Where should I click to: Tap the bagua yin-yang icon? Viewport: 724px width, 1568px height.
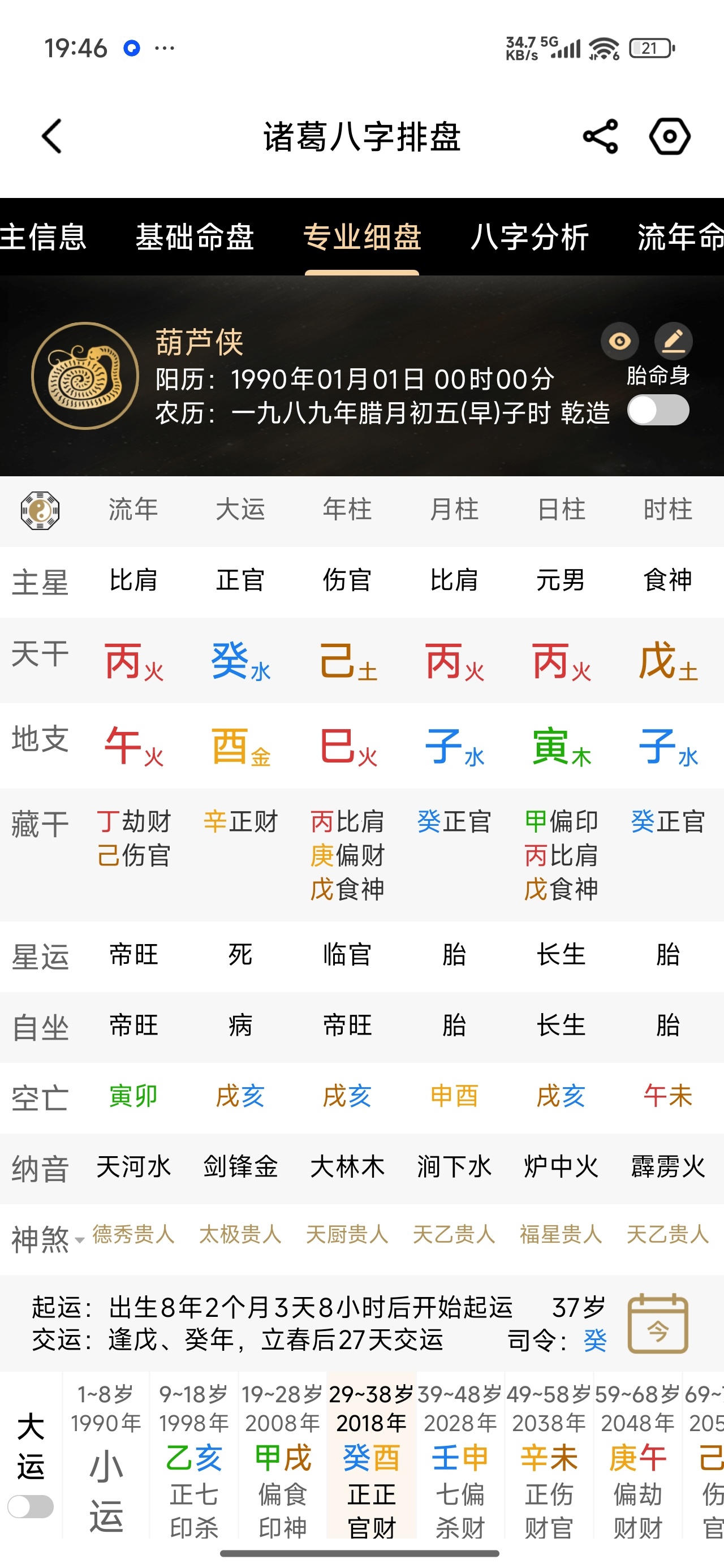coord(40,510)
